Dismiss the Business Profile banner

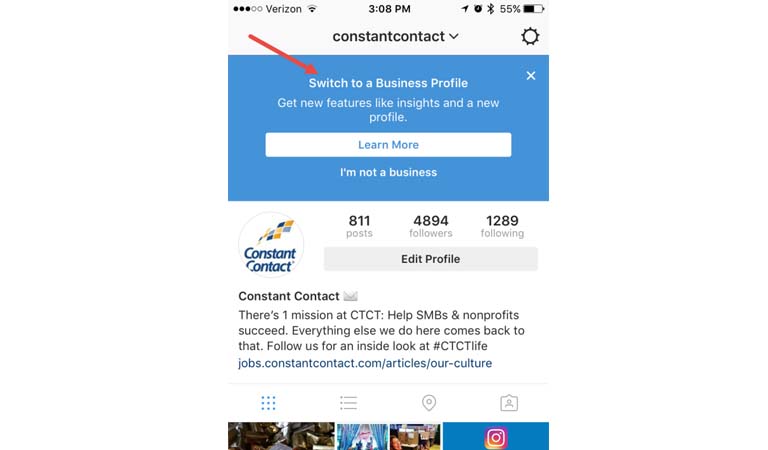[x=531, y=76]
